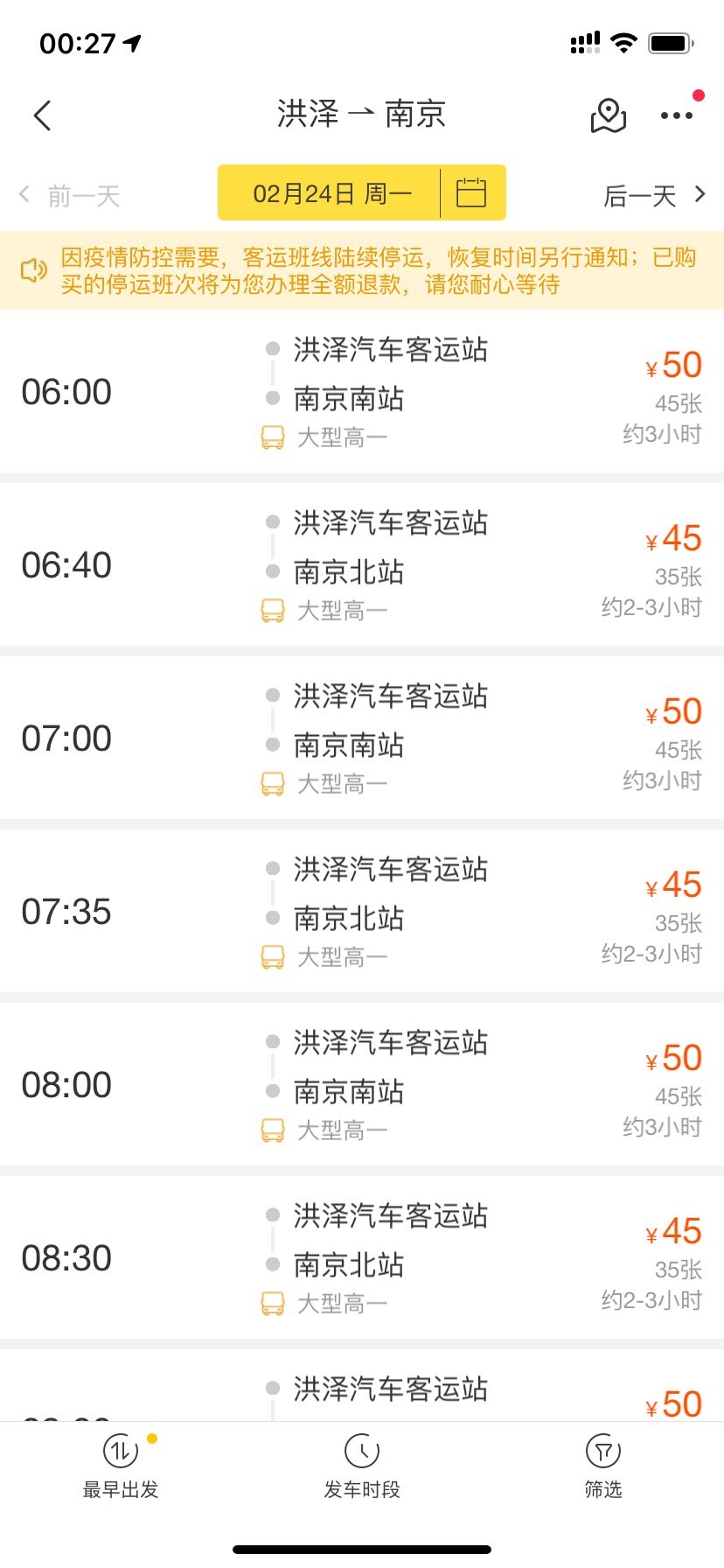Select the 06:00 bus to 南京南站
The height and width of the screenshot is (1568, 724).
(362, 392)
